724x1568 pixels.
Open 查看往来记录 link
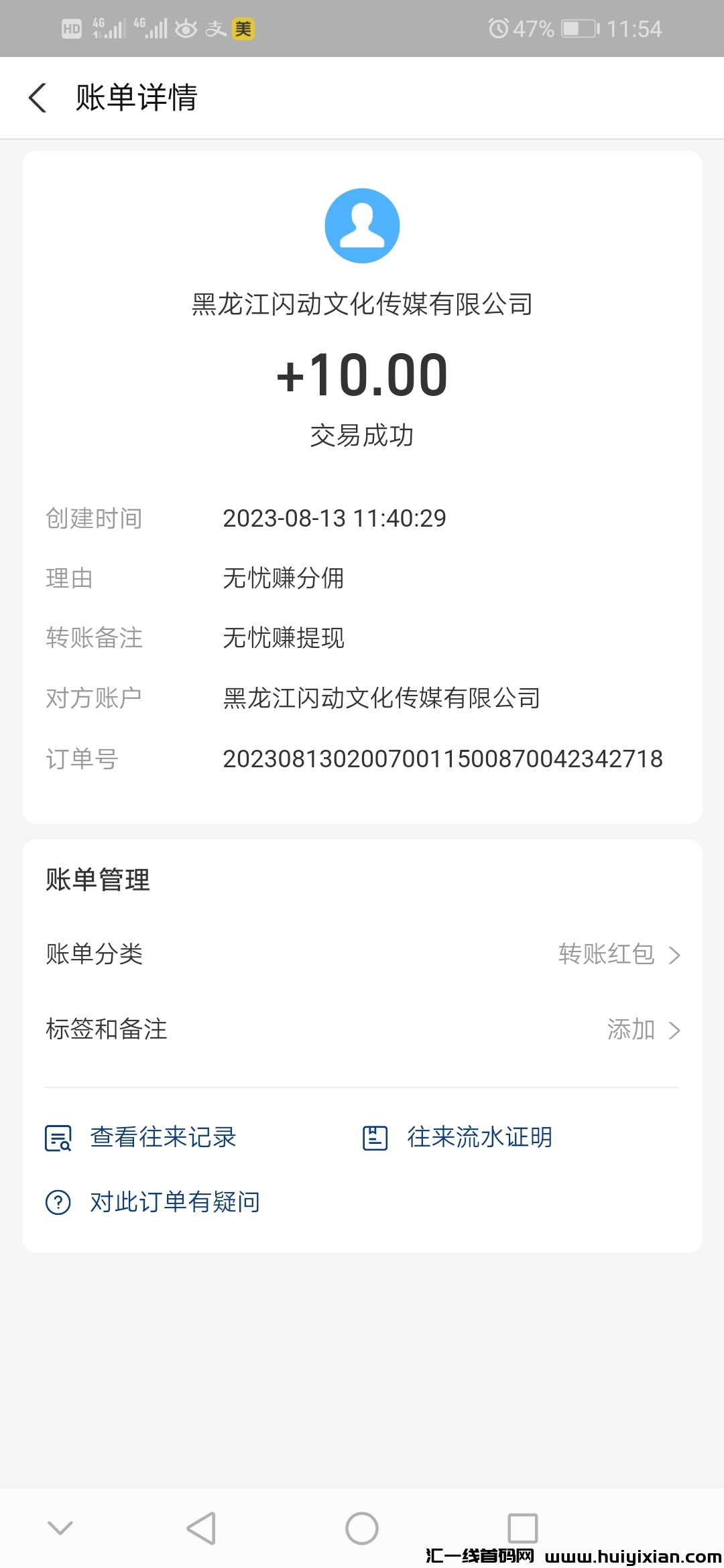[163, 1137]
